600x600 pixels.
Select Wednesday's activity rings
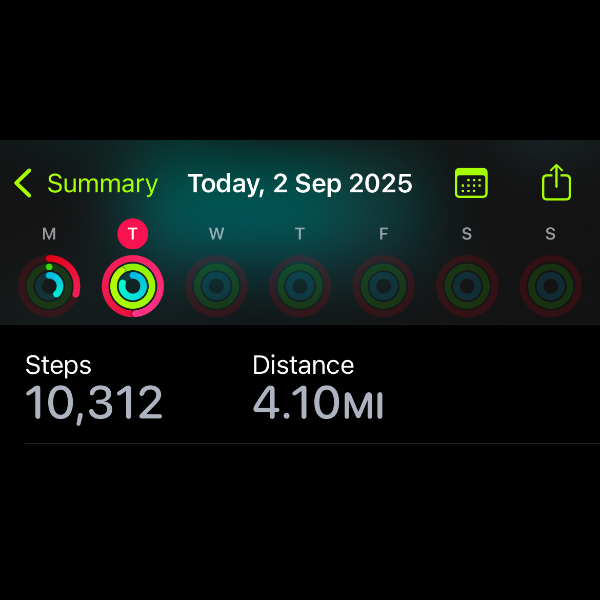tap(216, 286)
